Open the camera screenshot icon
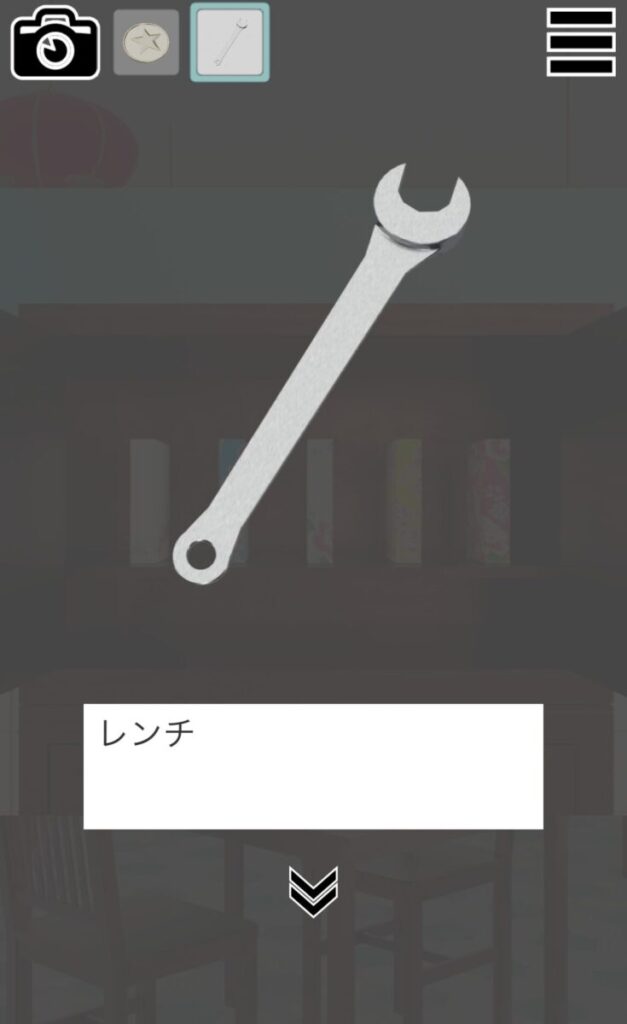627x1024 pixels. [56, 43]
